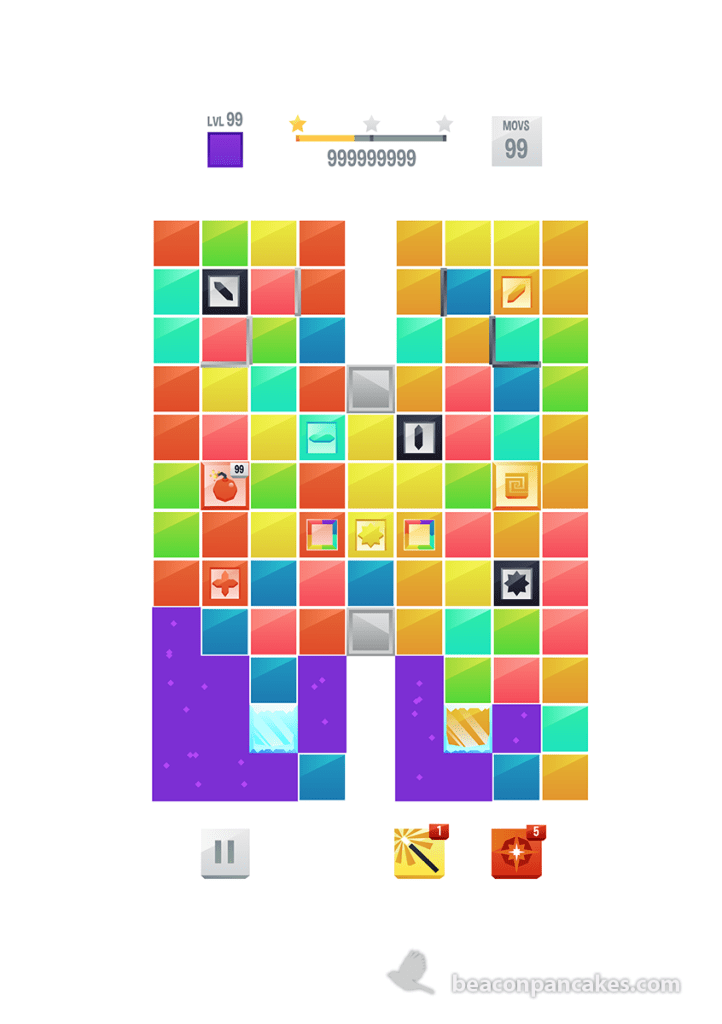The width and height of the screenshot is (722, 1024).
Task: Pause the game
Action: point(225,853)
